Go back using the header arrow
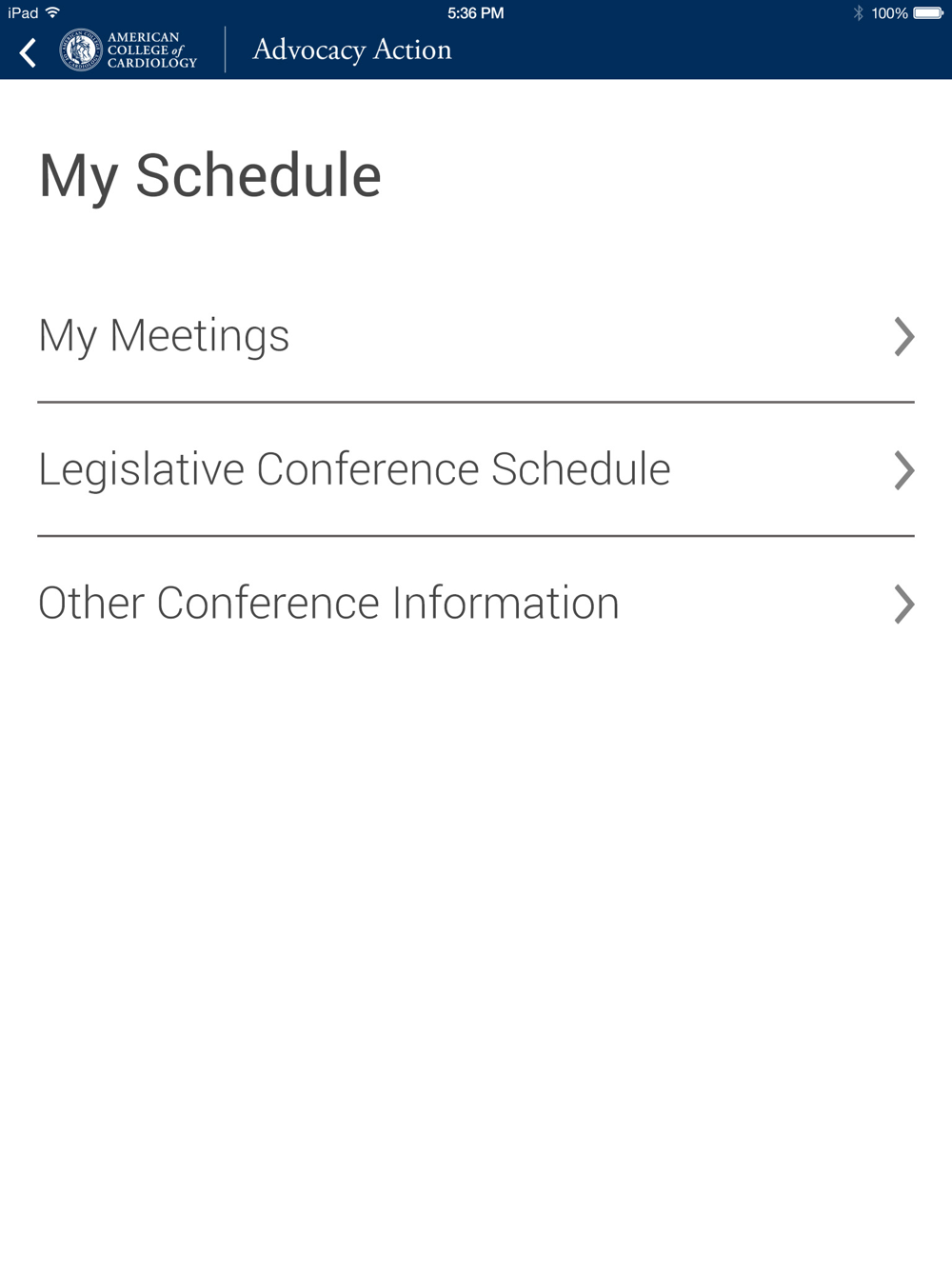The image size is (952, 1269). click(x=29, y=52)
